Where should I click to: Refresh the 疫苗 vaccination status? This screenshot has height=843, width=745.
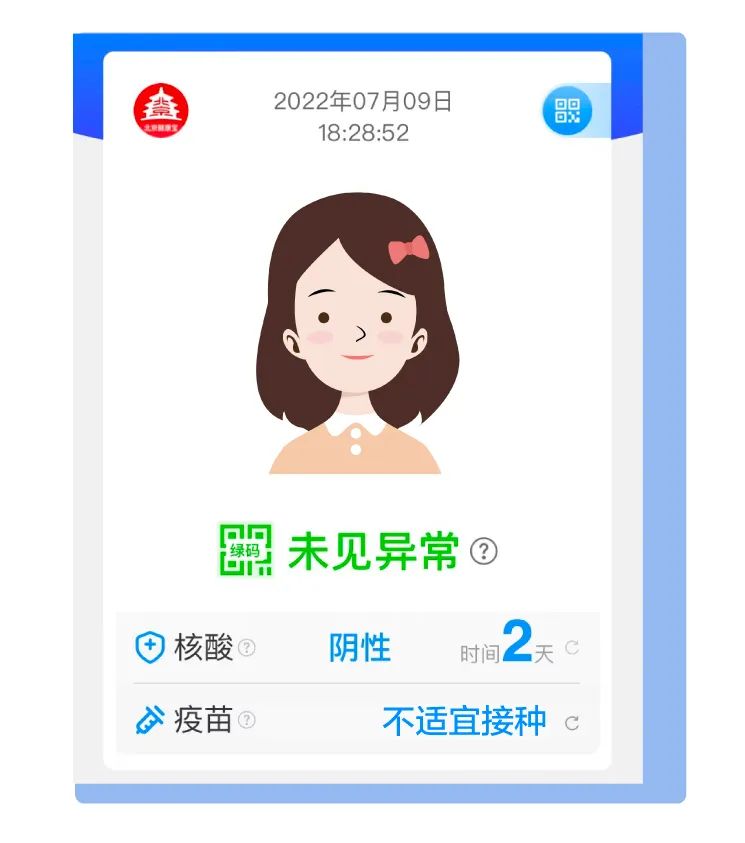pyautogui.click(x=572, y=723)
